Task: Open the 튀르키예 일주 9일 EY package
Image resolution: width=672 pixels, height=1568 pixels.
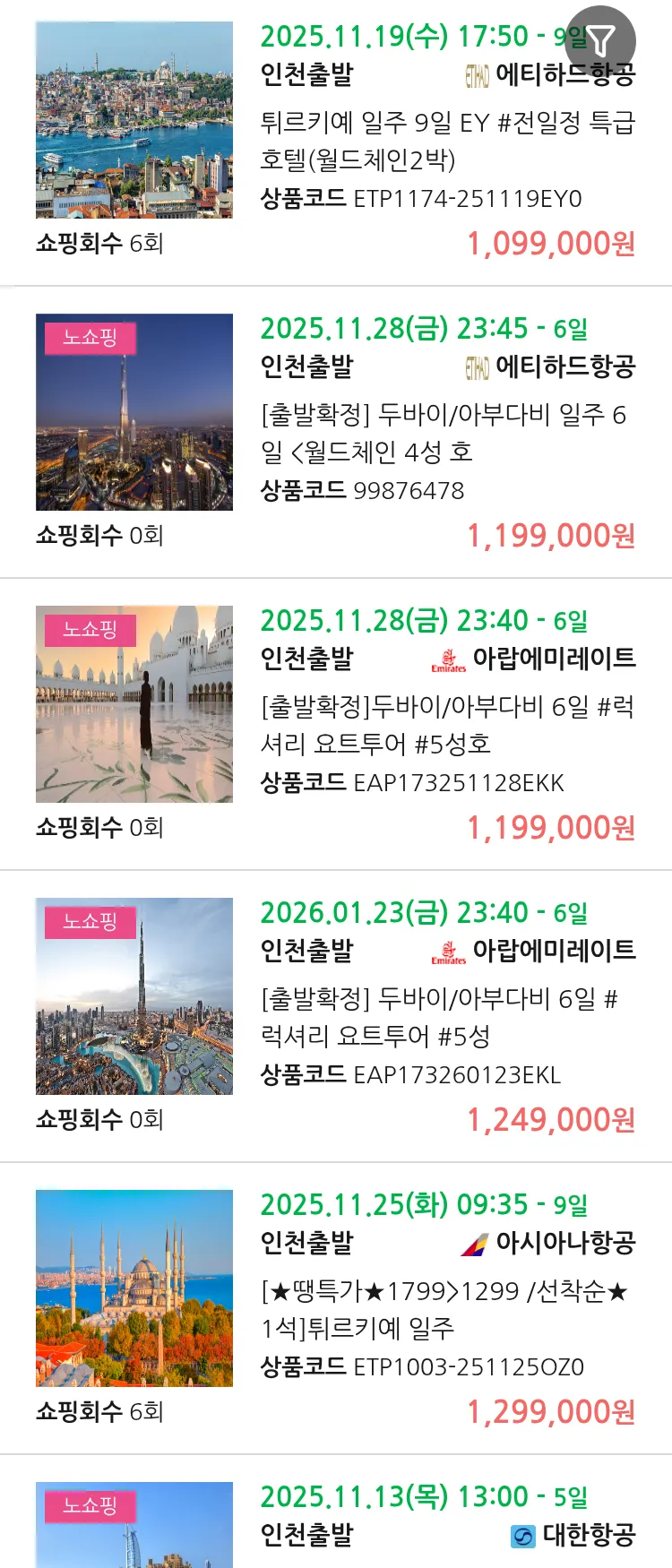Action: click(446, 140)
